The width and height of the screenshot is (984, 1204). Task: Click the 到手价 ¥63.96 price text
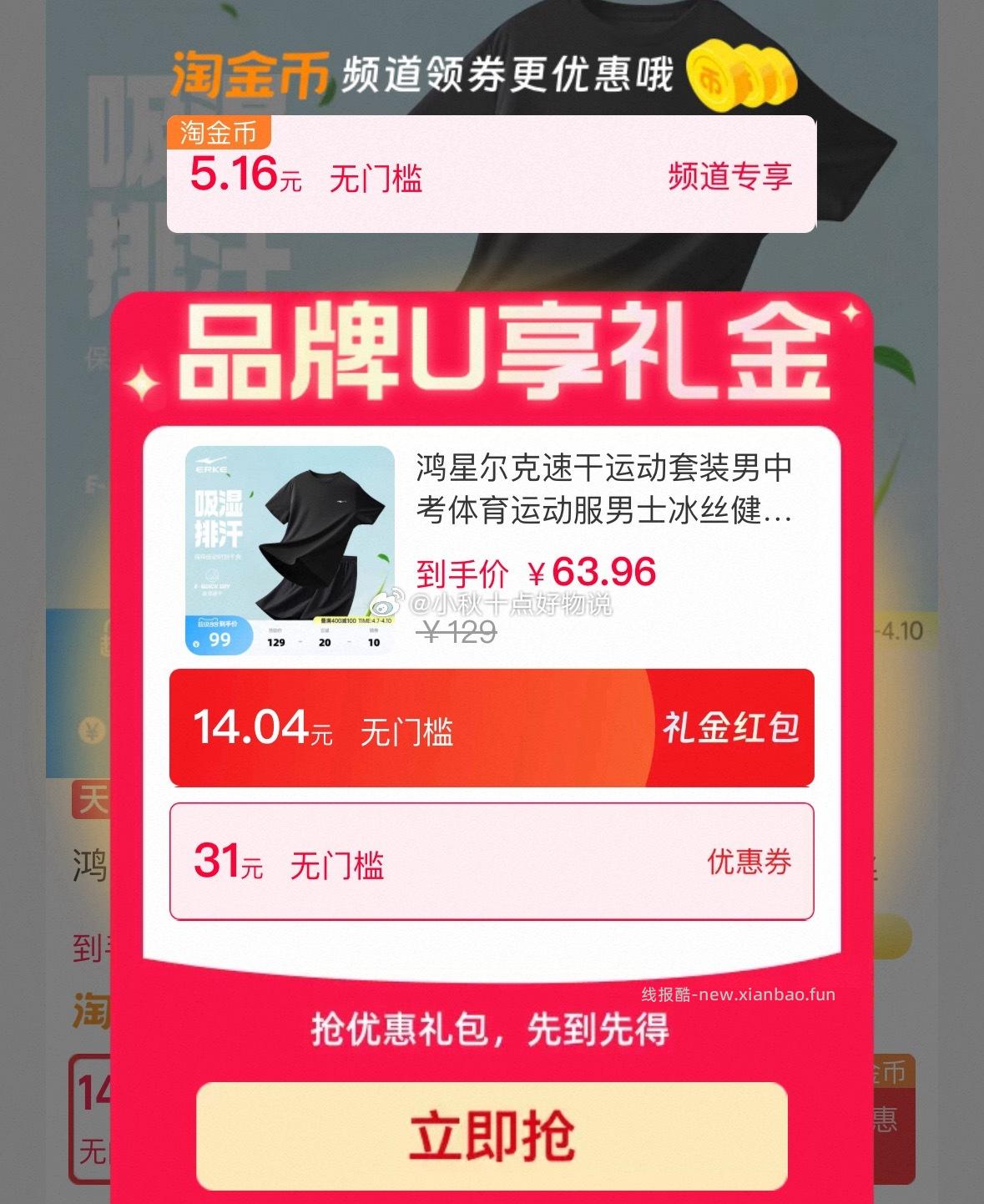(535, 573)
